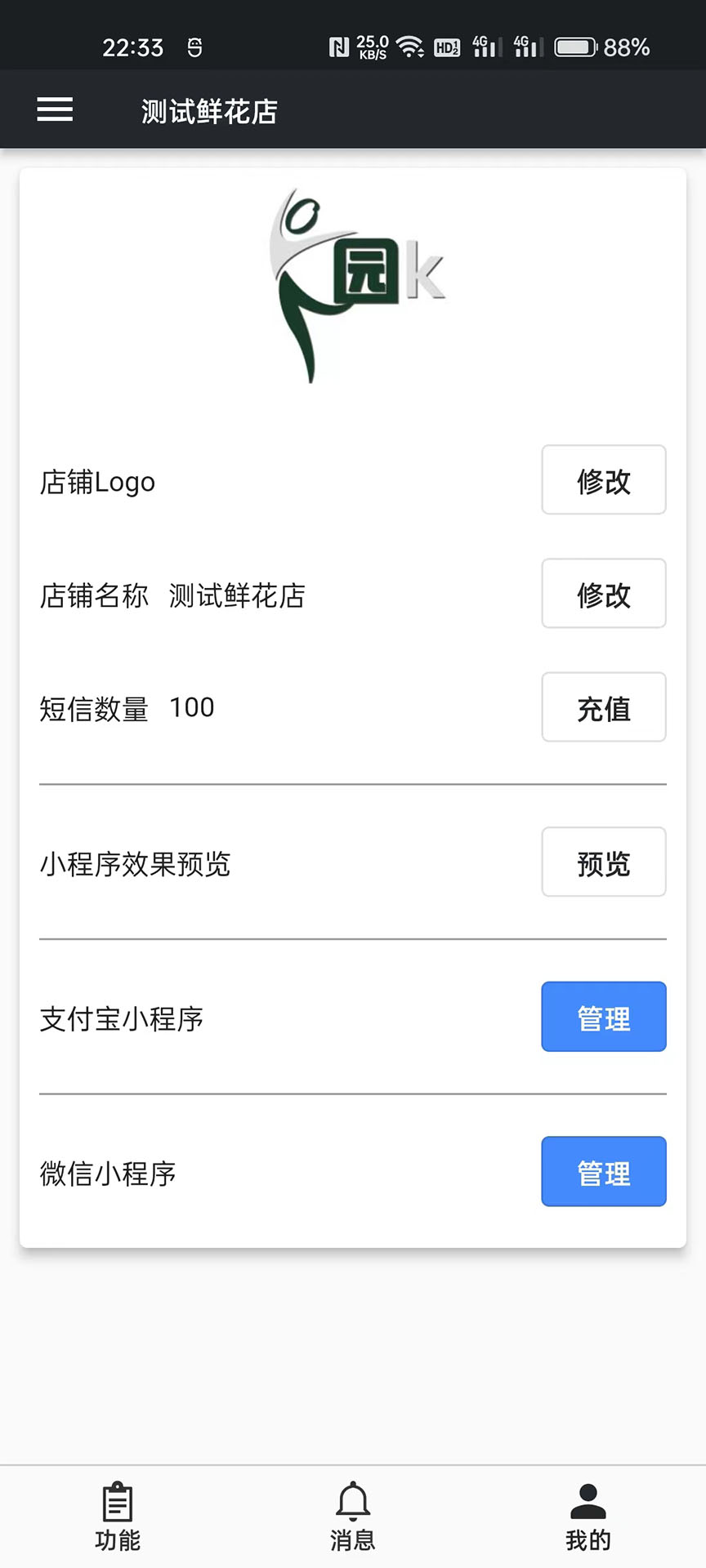
Task: Go to the 消息 tab
Action: [x=353, y=1517]
